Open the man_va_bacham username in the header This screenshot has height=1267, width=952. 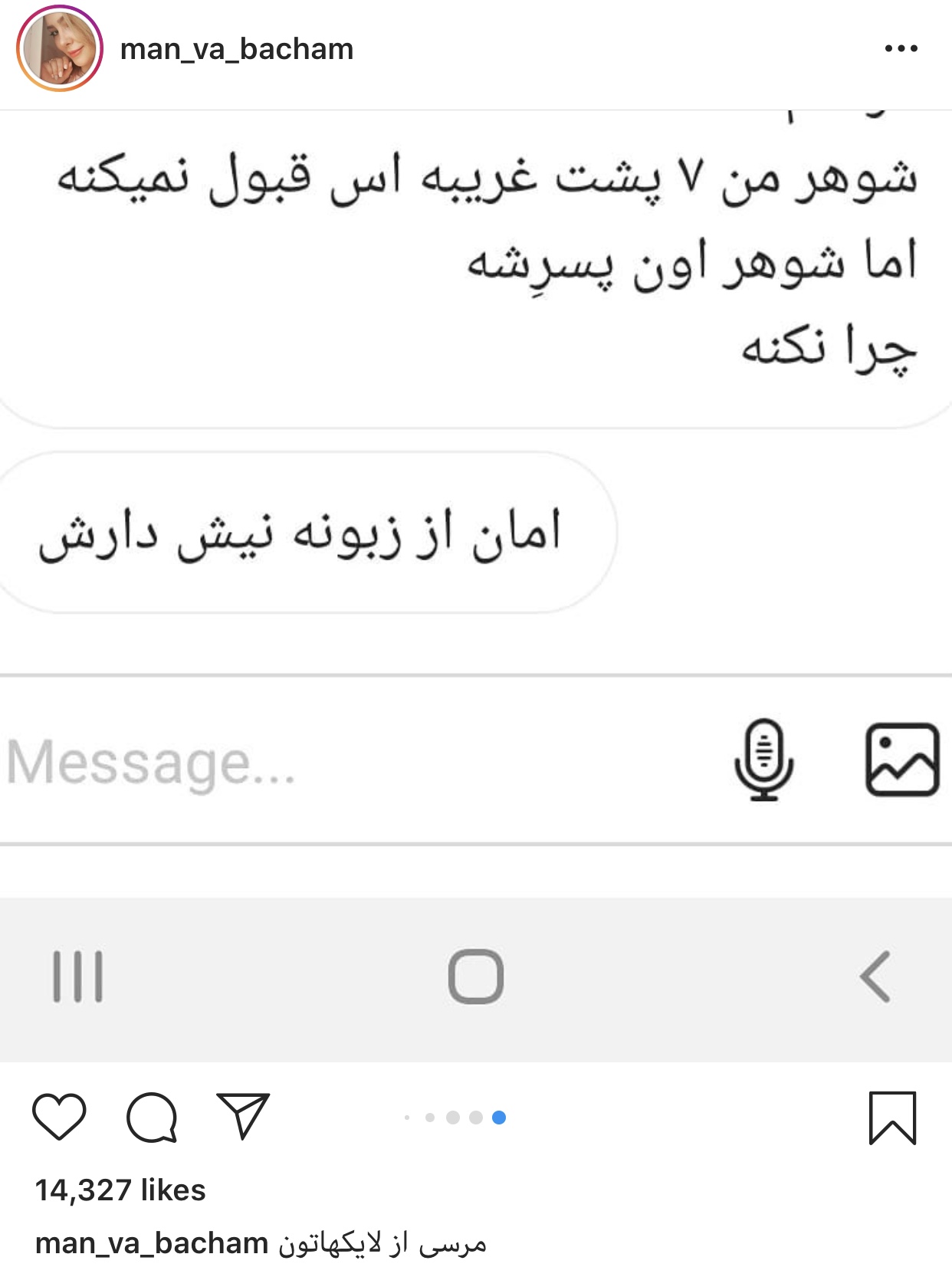coord(237,49)
